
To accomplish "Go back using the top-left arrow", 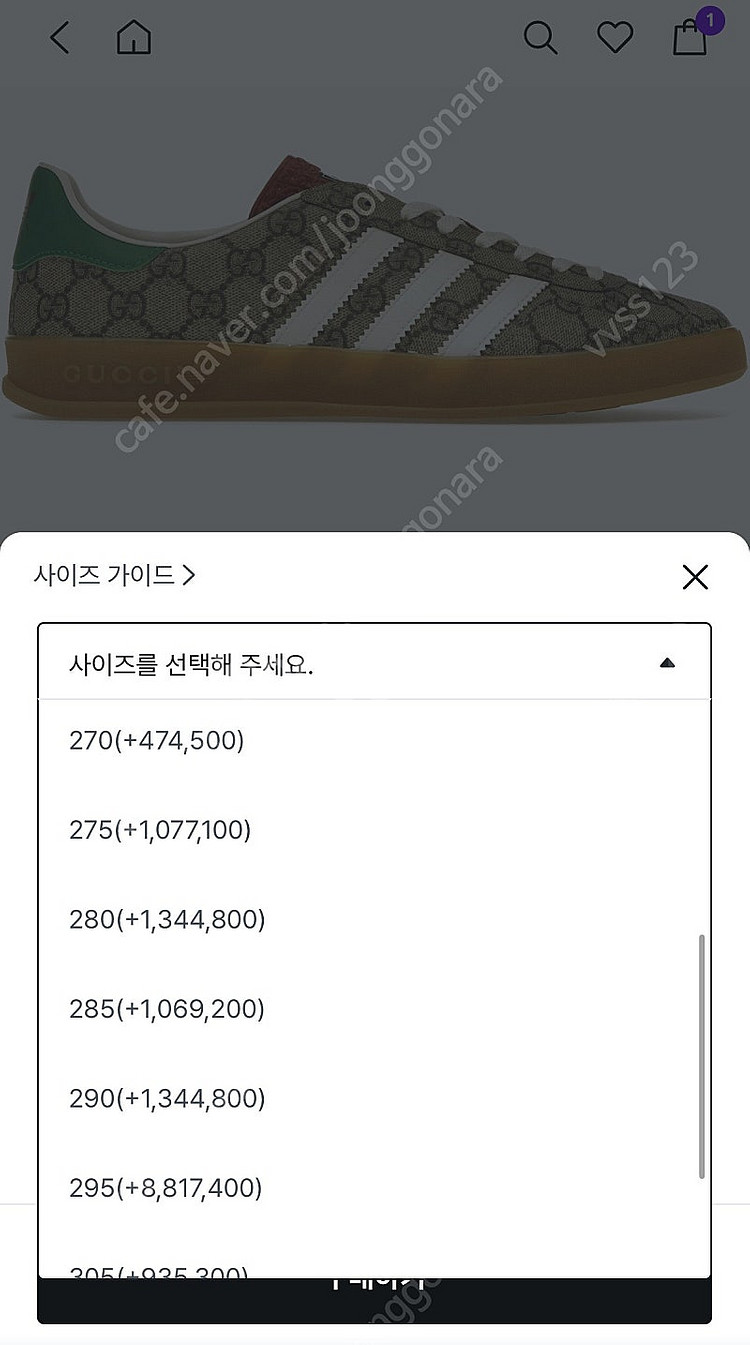I will tap(60, 38).
